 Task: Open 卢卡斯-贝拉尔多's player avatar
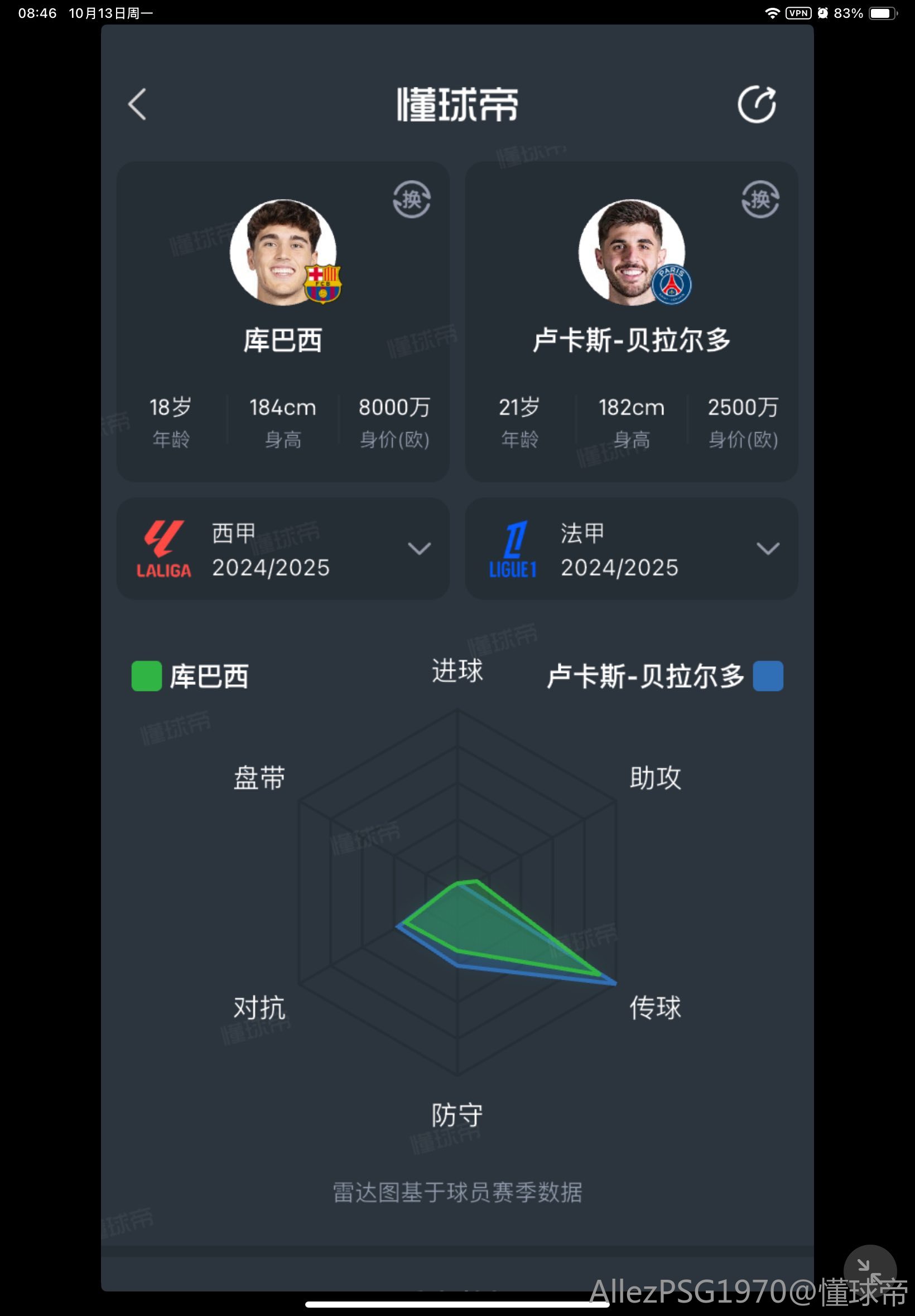coord(631,252)
